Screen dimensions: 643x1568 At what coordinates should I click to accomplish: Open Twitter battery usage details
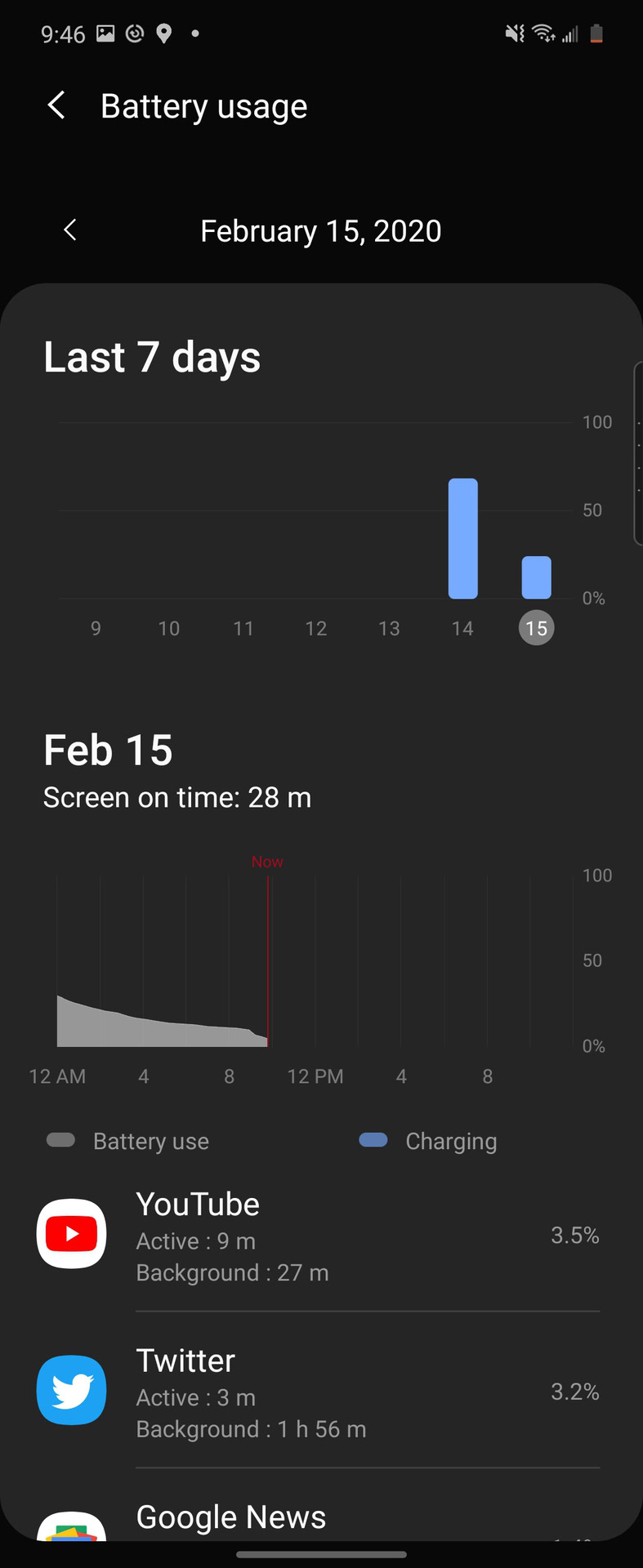(x=319, y=1392)
